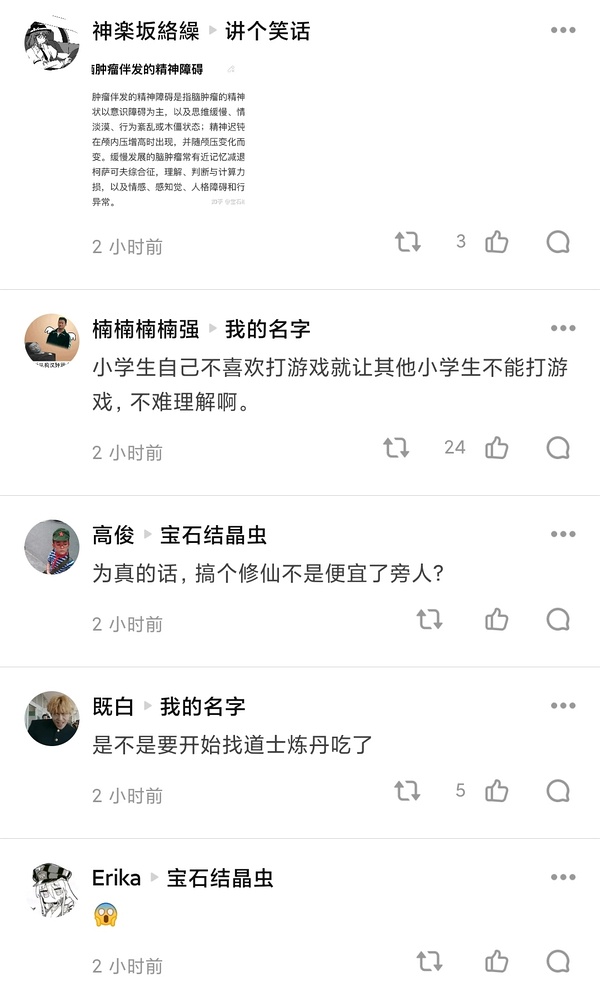Open overflow menu on 高俊's comment

(x=563, y=535)
